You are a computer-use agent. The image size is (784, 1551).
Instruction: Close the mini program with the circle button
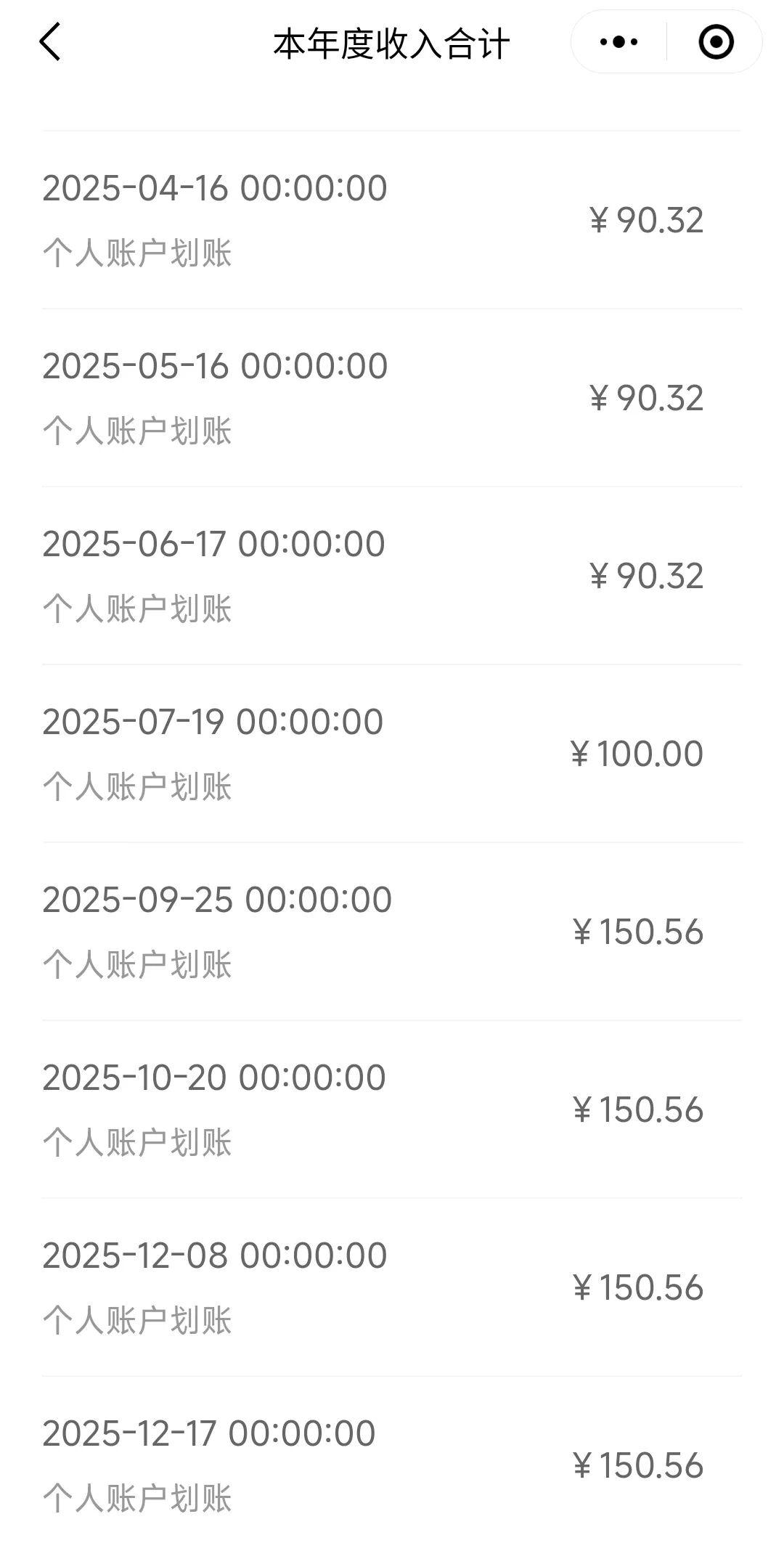(x=716, y=42)
